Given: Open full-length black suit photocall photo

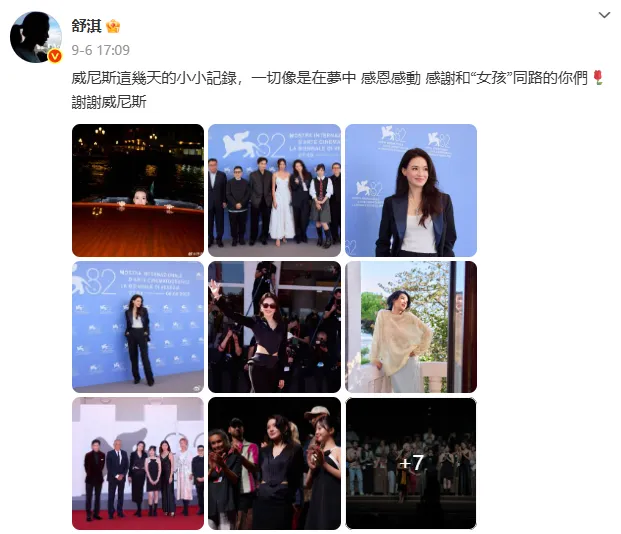Looking at the screenshot, I should pyautogui.click(x=138, y=326).
